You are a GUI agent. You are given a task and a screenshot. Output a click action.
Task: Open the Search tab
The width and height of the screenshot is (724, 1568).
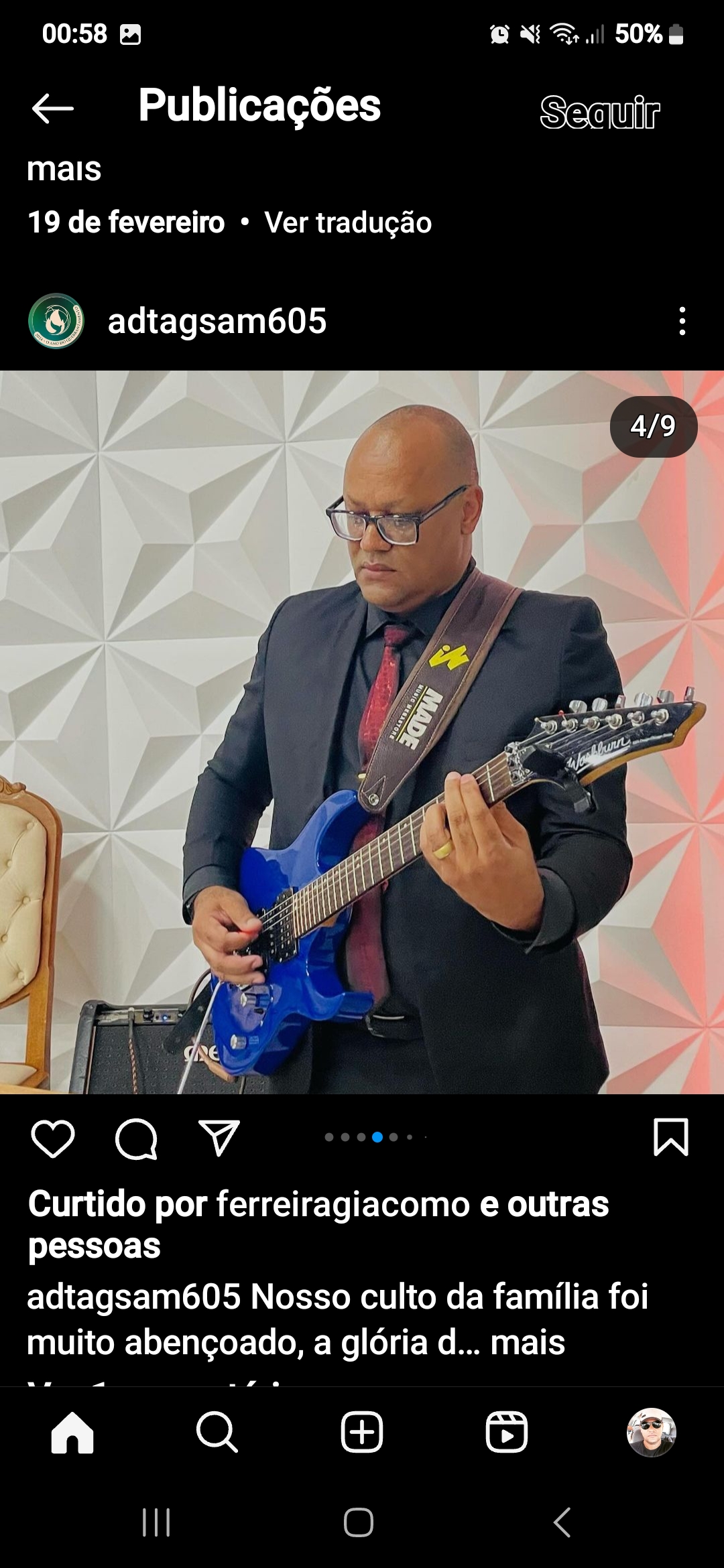217,1433
